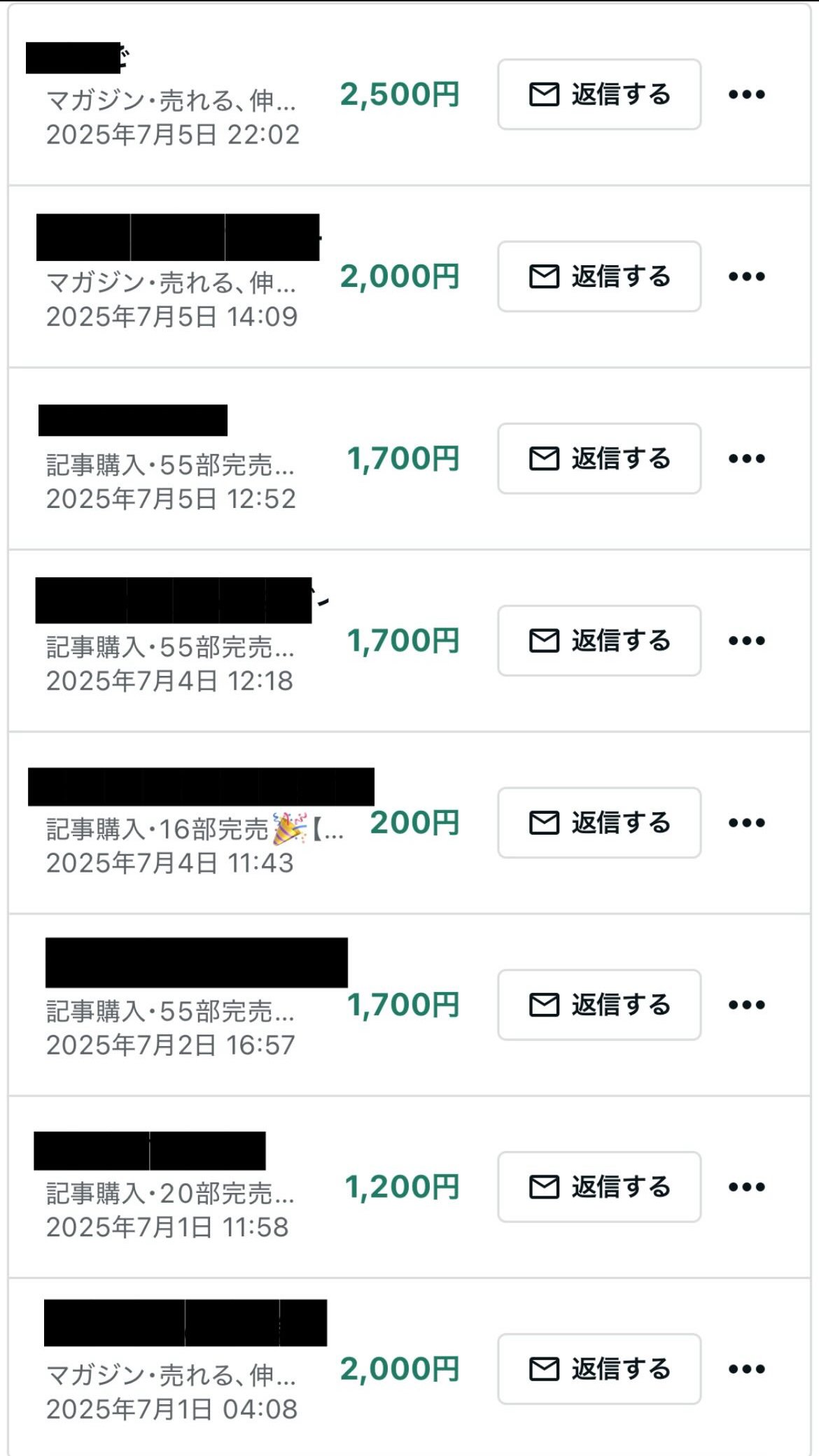Reply to the July 2 16:57 purchase

pyautogui.click(x=599, y=1005)
